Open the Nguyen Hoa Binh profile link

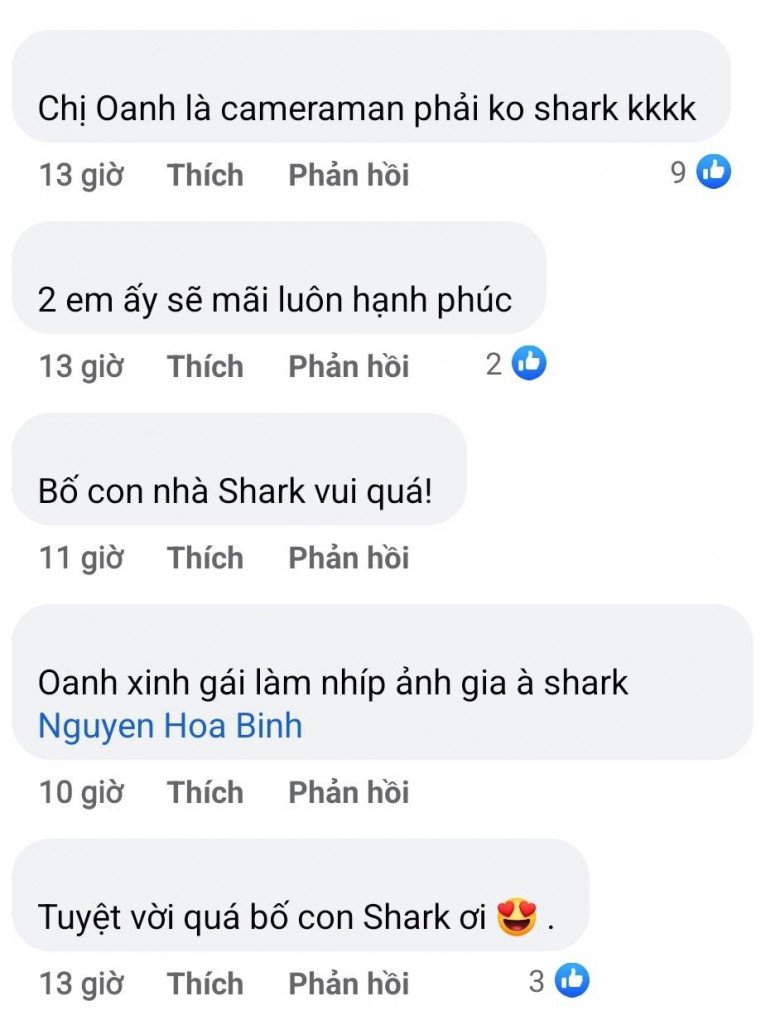pyautogui.click(x=166, y=726)
